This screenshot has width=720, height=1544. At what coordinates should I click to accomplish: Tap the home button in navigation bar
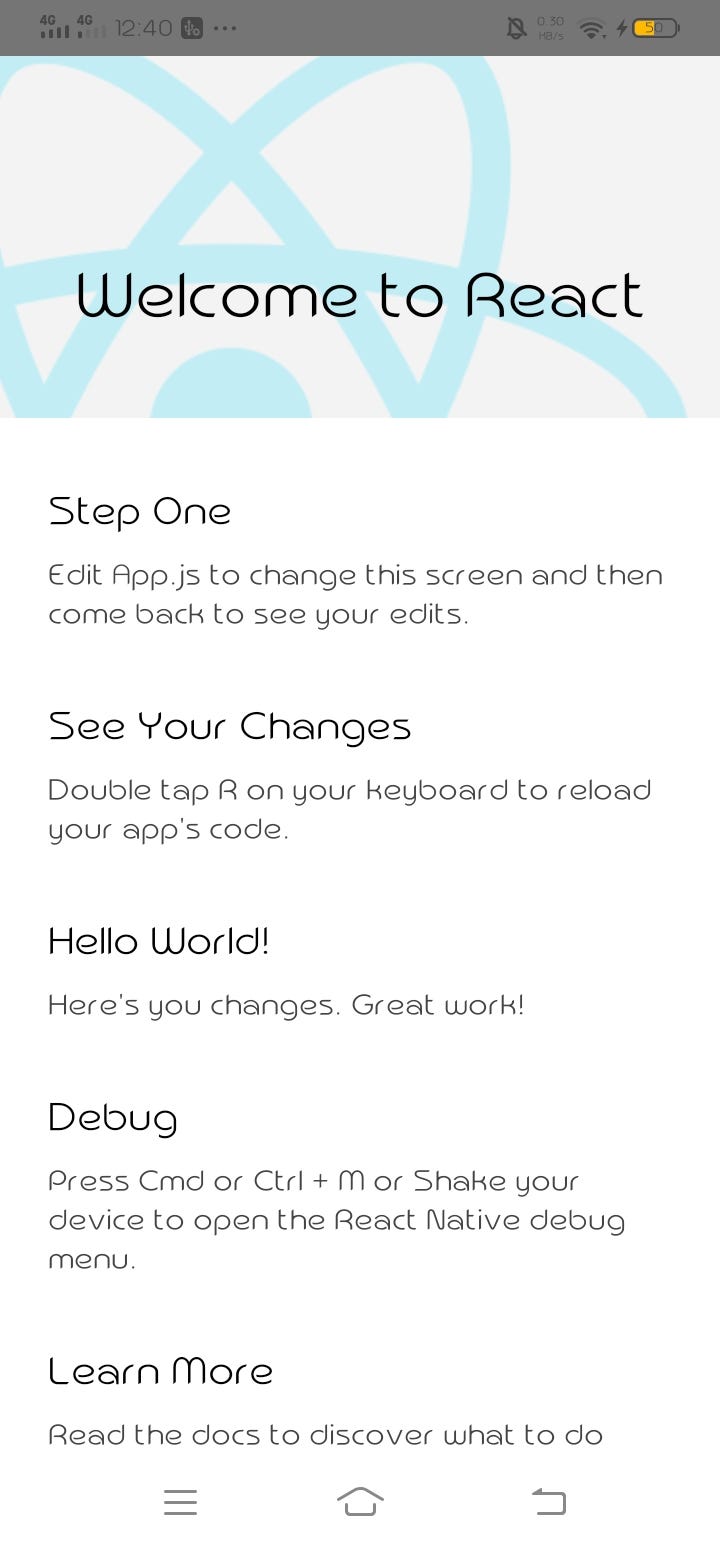[x=360, y=1501]
